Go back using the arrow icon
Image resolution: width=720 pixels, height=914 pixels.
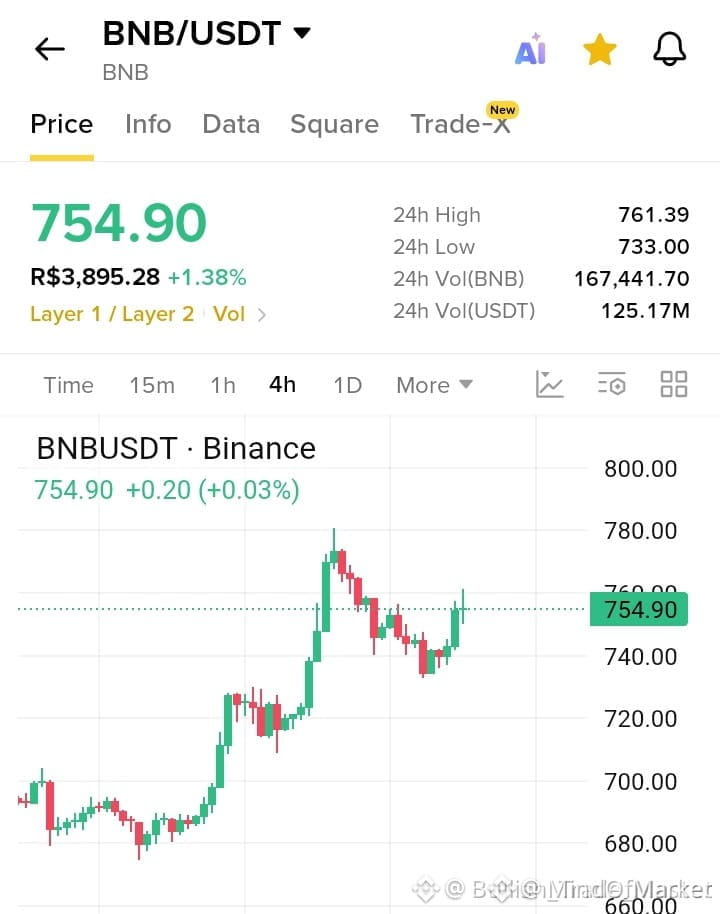pyautogui.click(x=50, y=50)
